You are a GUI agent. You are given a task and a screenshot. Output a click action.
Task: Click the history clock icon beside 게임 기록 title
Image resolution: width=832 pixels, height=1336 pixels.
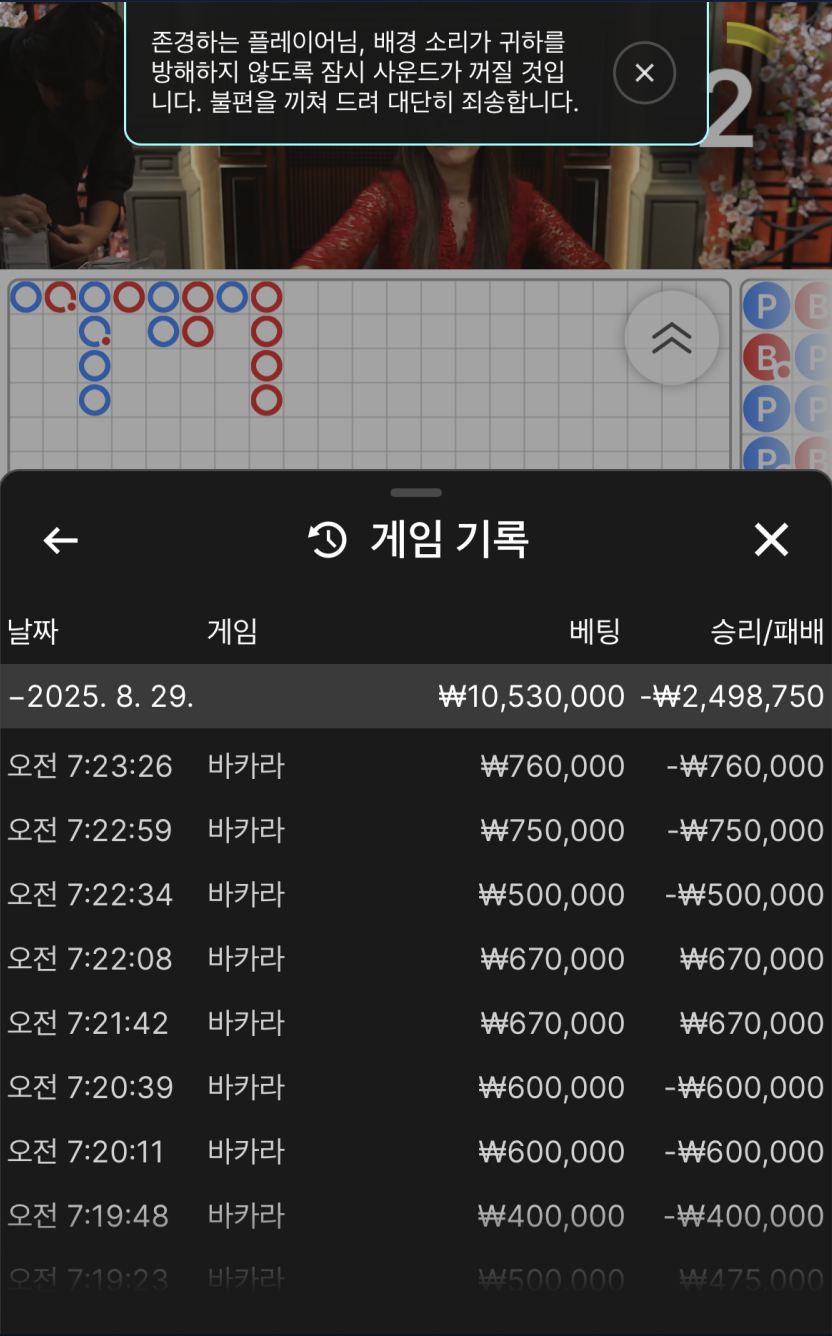tap(325, 540)
